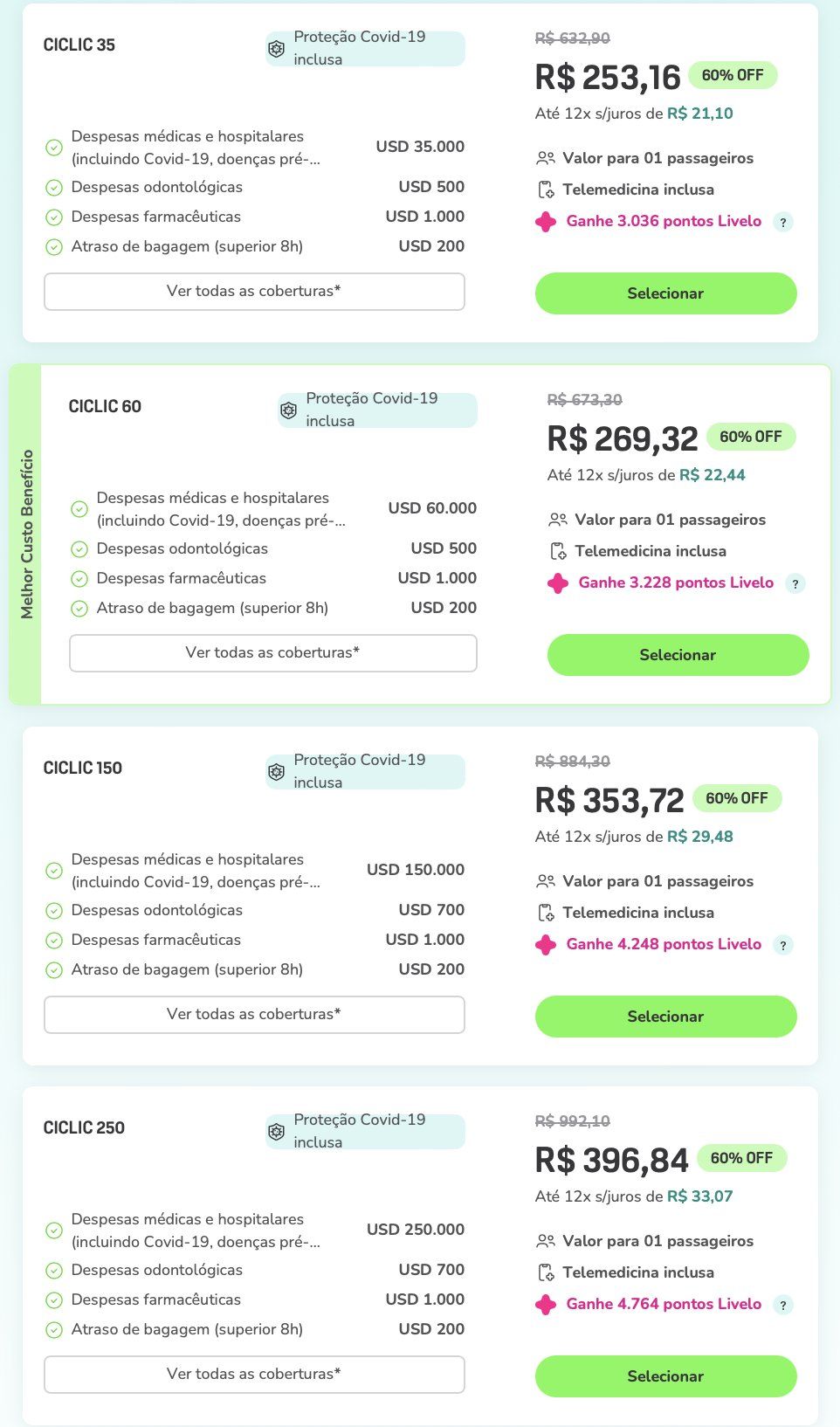Select the CICLIC 60 plan
This screenshot has width=840, height=1427.
pyautogui.click(x=678, y=655)
